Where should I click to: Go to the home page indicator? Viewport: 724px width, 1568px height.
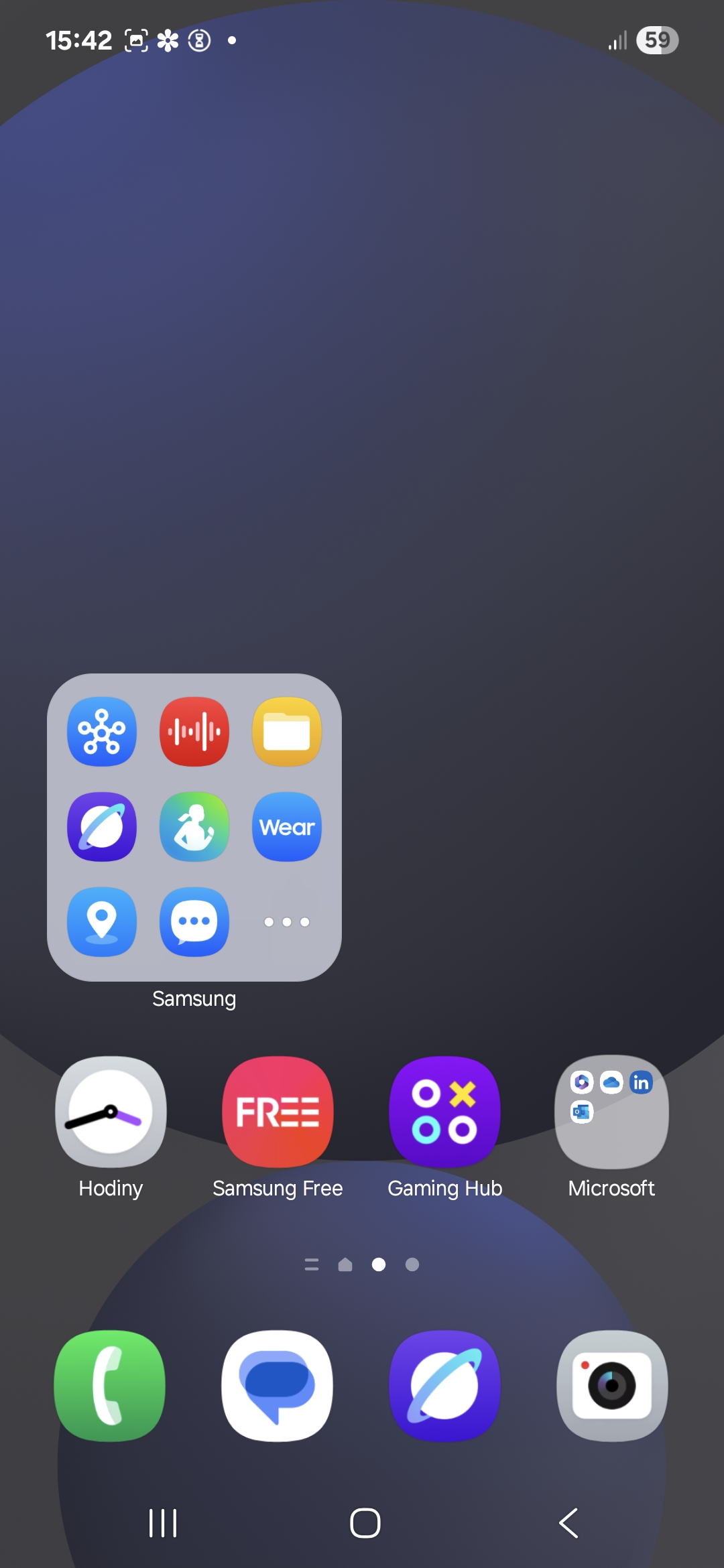tap(345, 1264)
